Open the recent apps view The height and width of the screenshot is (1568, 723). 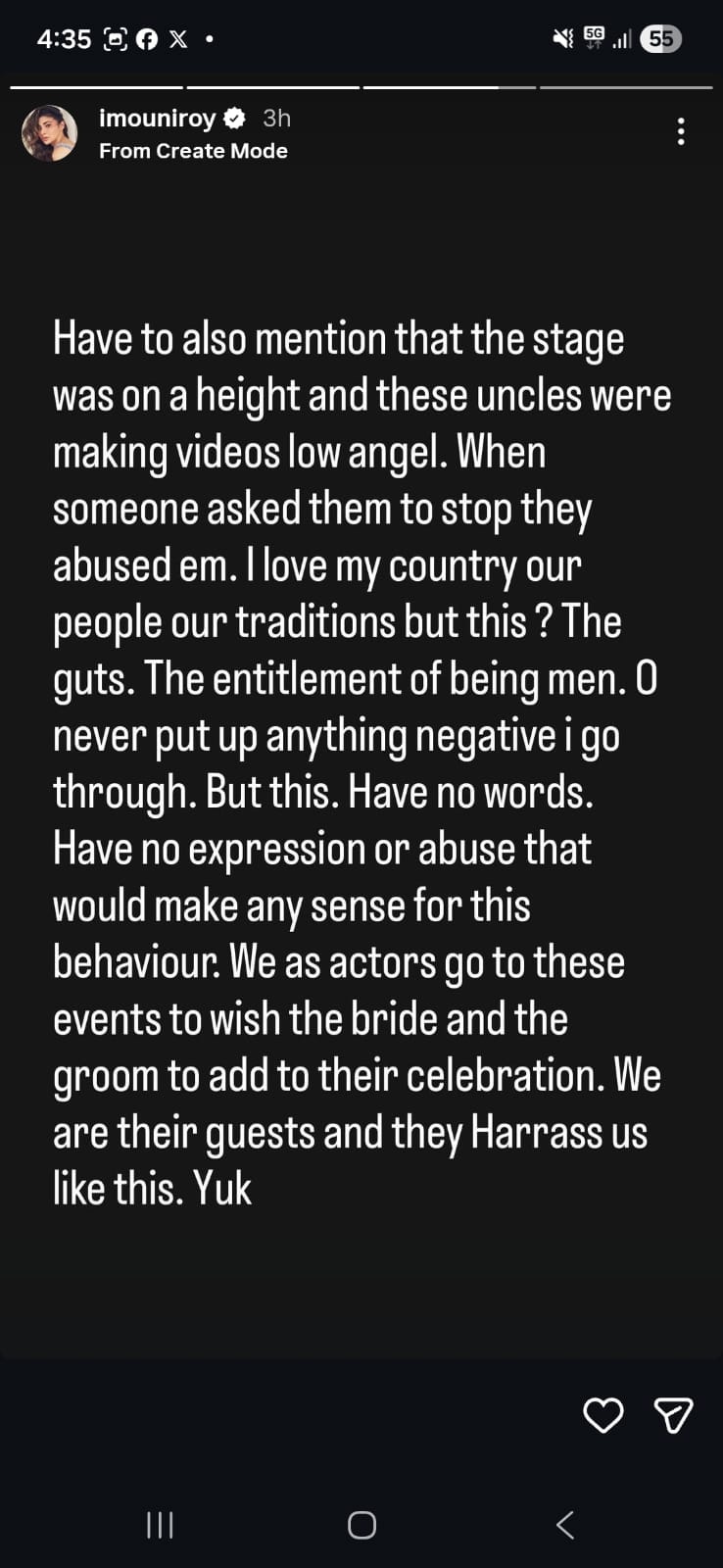click(x=160, y=1525)
